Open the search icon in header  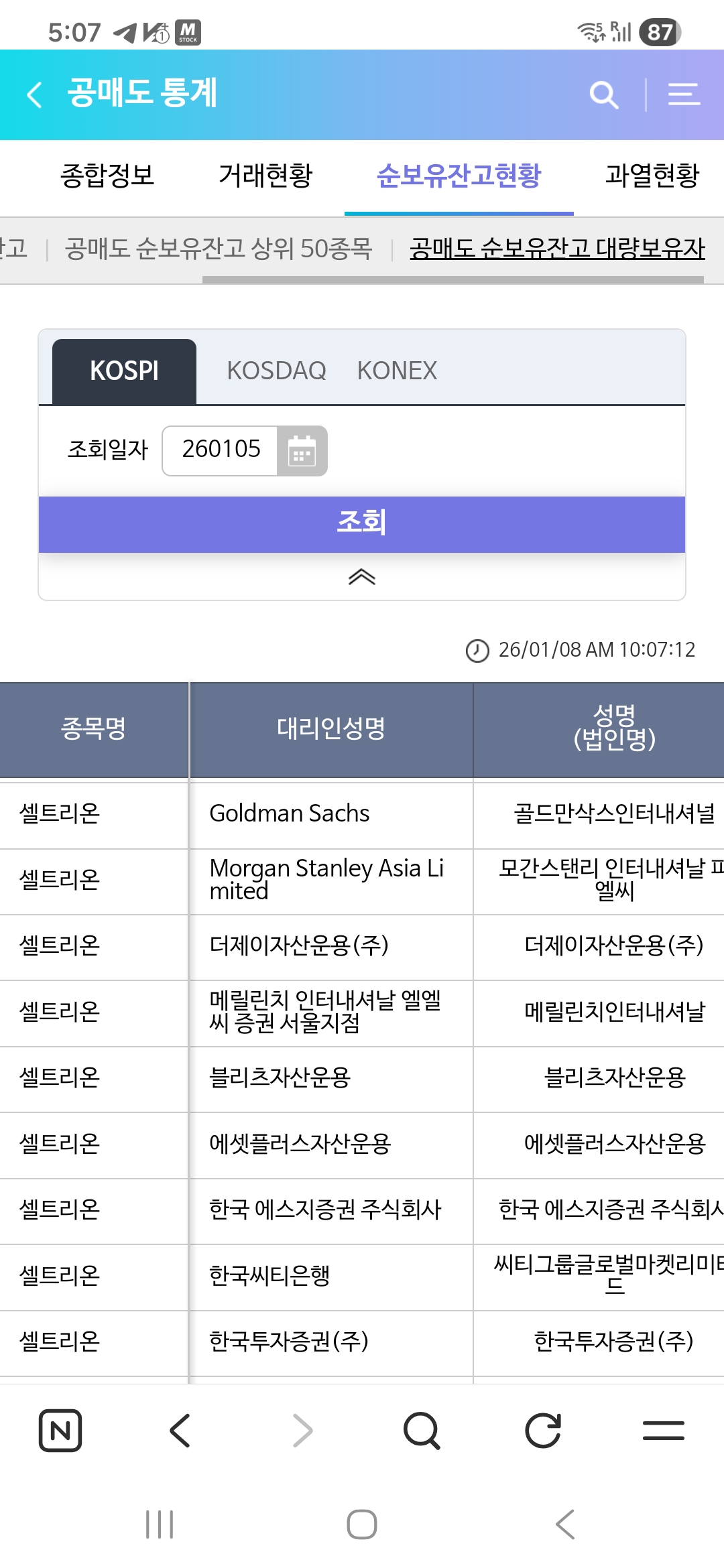click(x=603, y=94)
